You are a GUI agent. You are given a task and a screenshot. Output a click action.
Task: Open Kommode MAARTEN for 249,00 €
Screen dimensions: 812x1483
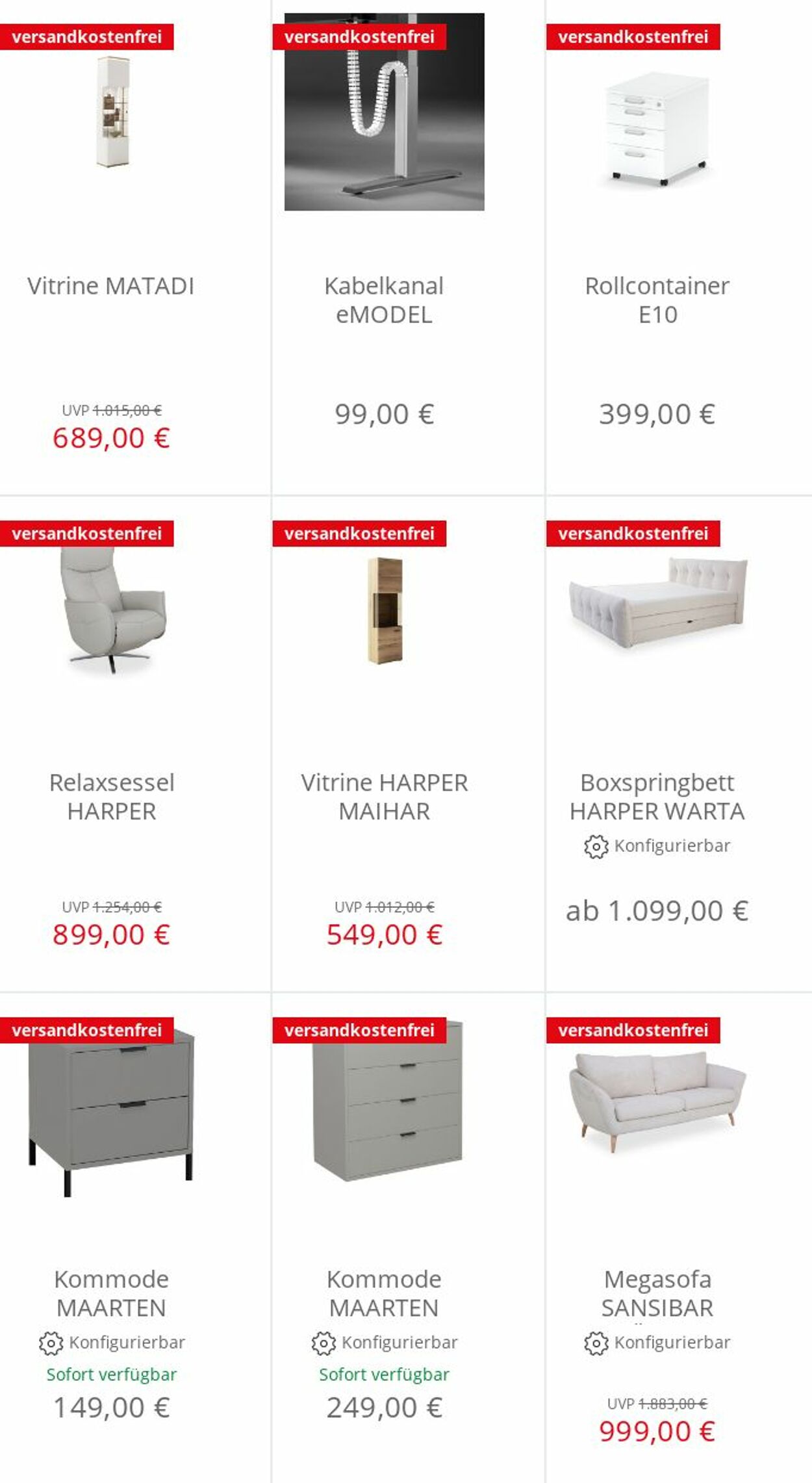pyautogui.click(x=408, y=1238)
